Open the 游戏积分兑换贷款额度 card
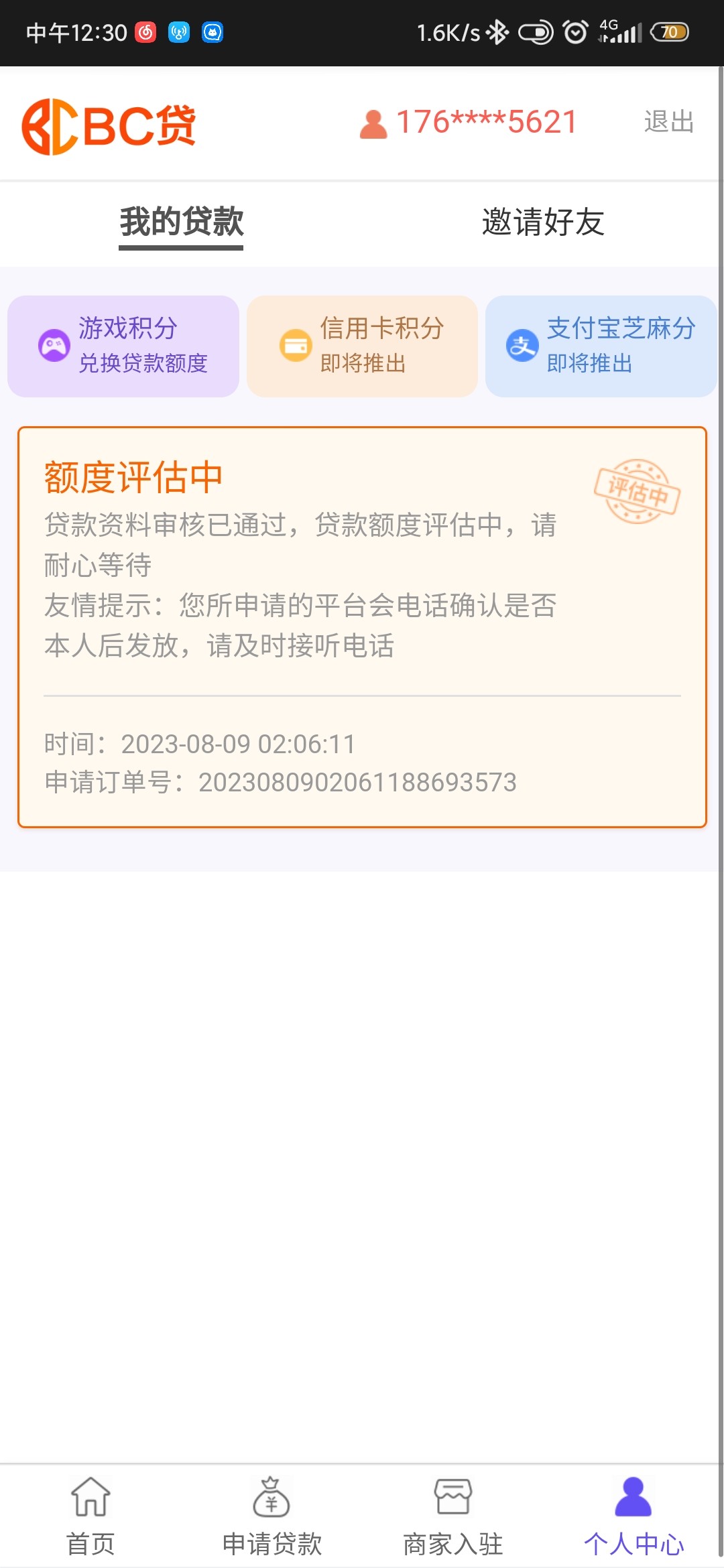 123,345
